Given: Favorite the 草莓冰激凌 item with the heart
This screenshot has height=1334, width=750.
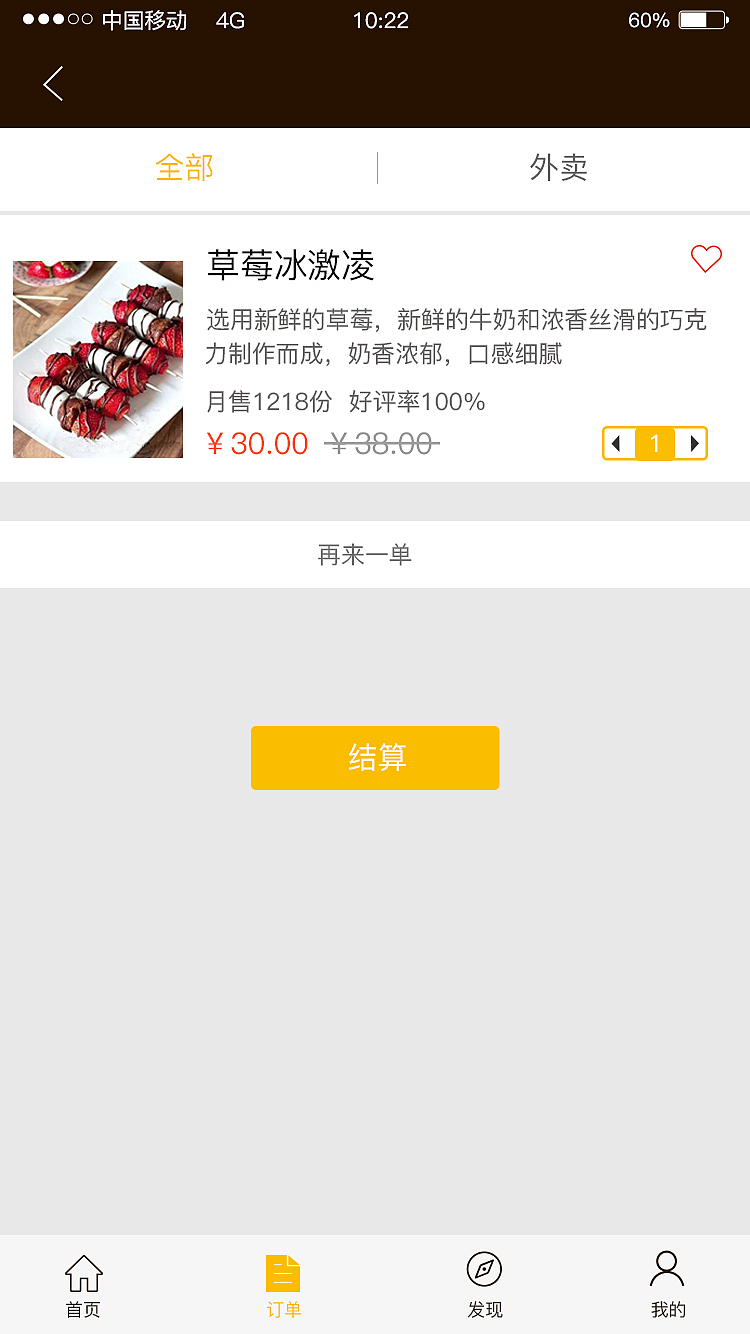Looking at the screenshot, I should (706, 259).
